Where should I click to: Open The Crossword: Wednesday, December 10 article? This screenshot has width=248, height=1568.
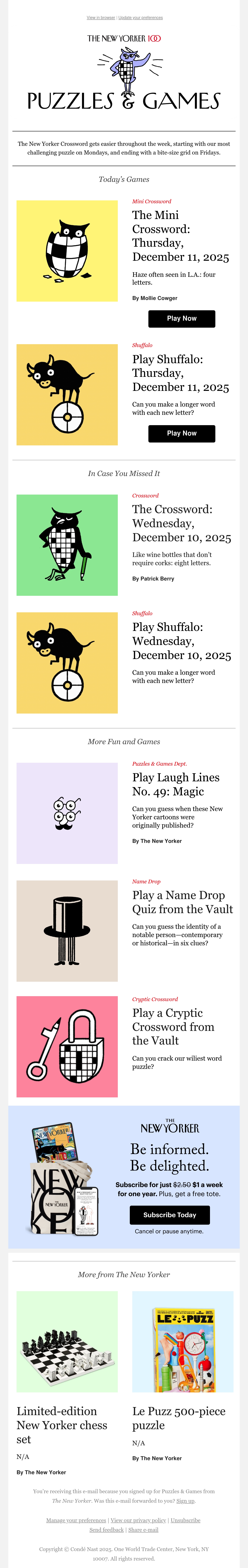coord(182,523)
